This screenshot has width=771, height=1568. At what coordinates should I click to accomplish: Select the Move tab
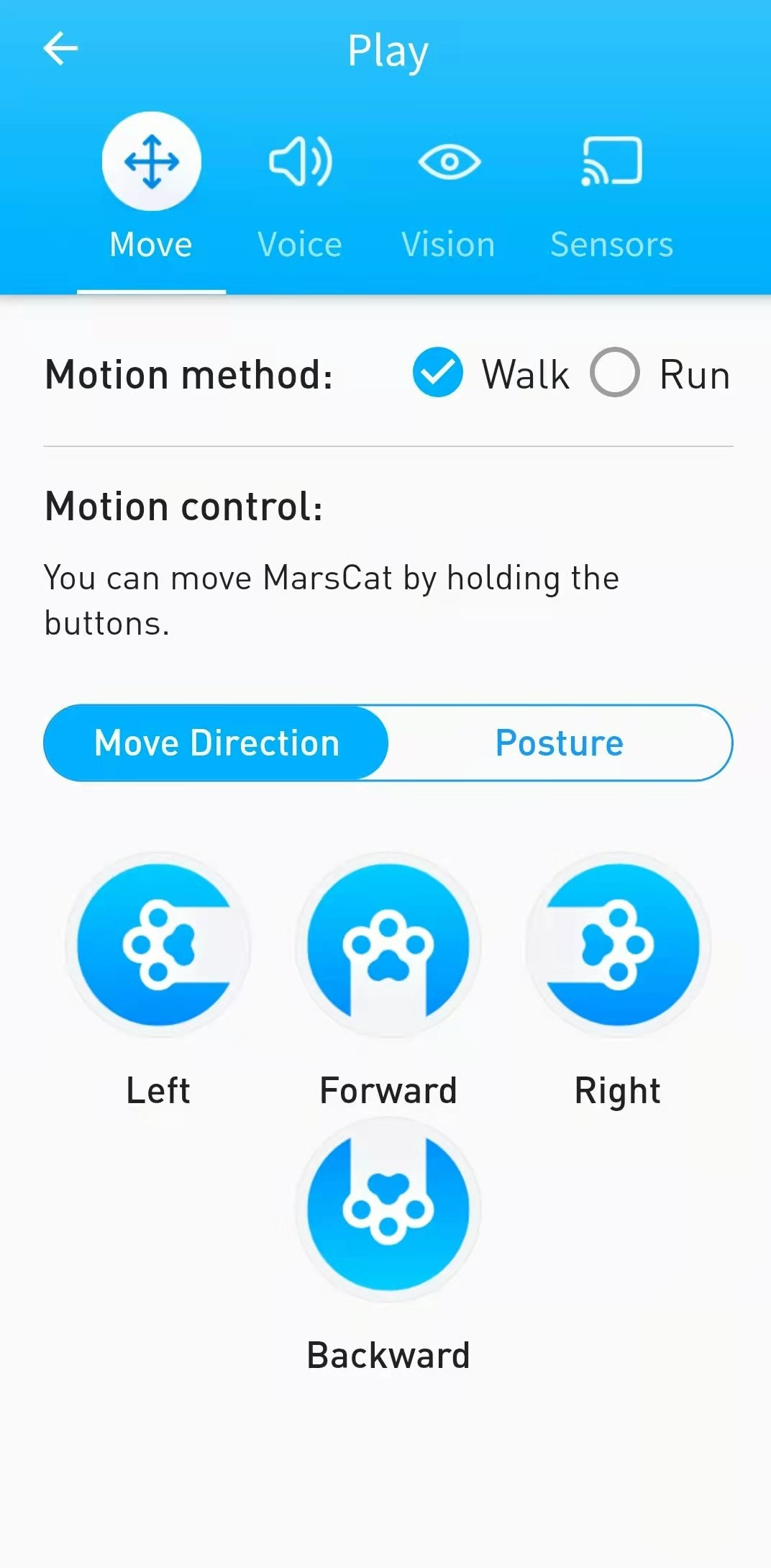click(152, 187)
